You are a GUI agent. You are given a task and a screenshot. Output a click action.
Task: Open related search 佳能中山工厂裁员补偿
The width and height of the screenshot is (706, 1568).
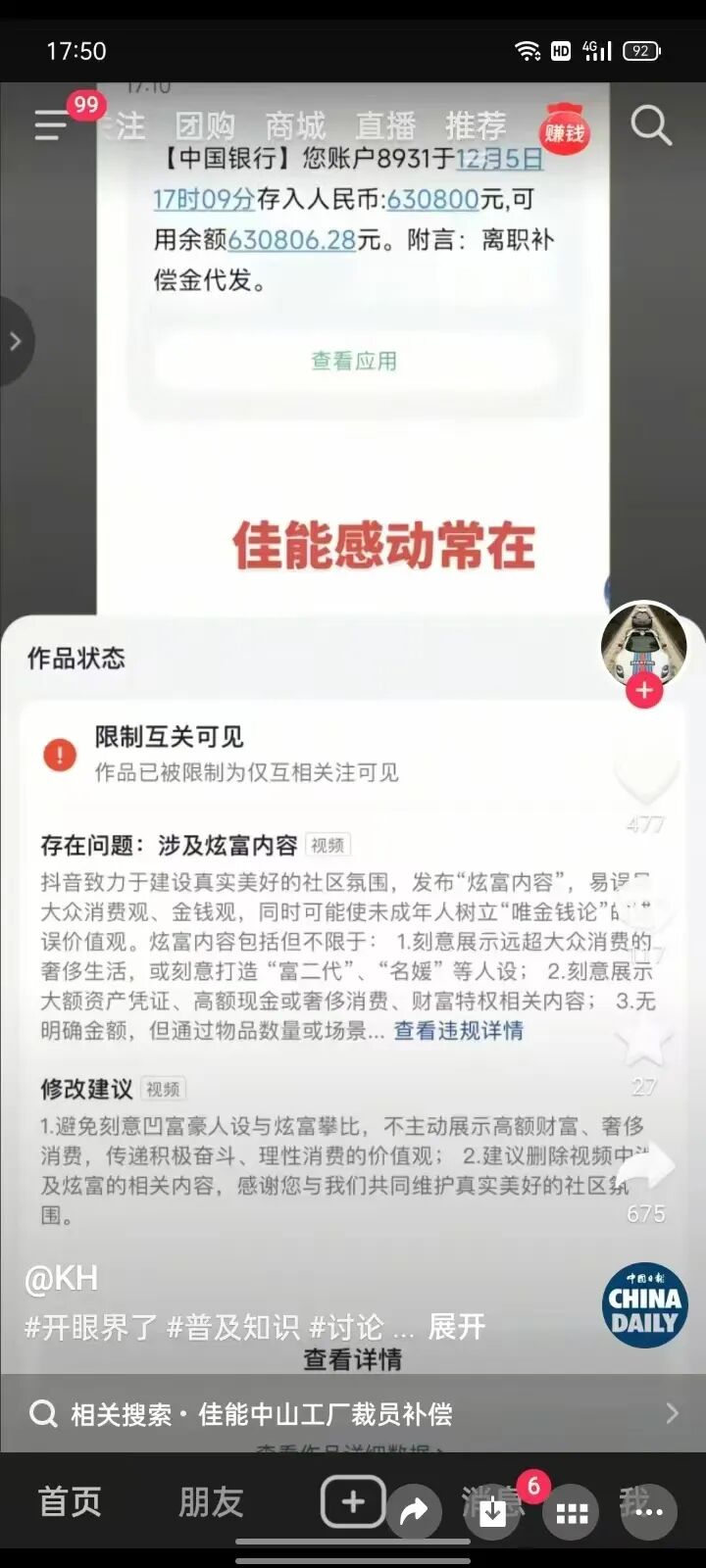coord(353,1413)
